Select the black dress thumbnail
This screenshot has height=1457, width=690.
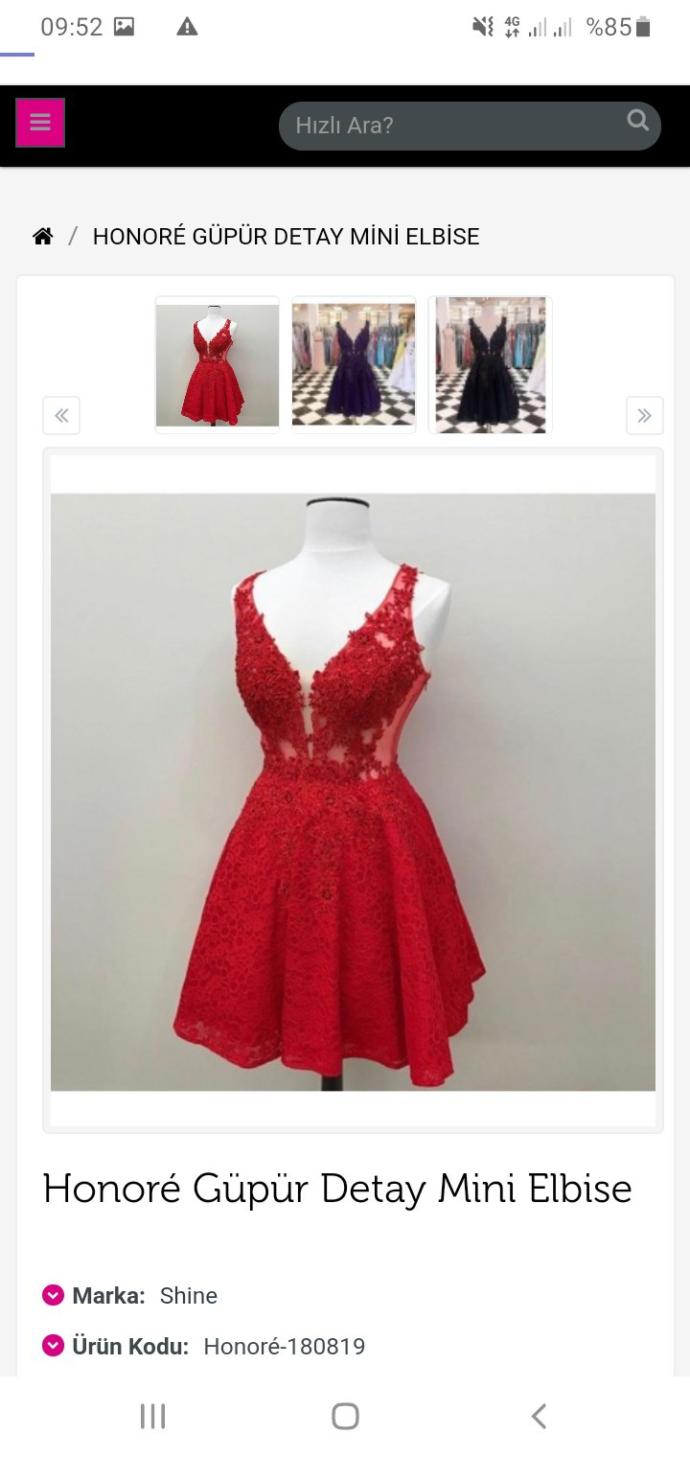click(490, 365)
